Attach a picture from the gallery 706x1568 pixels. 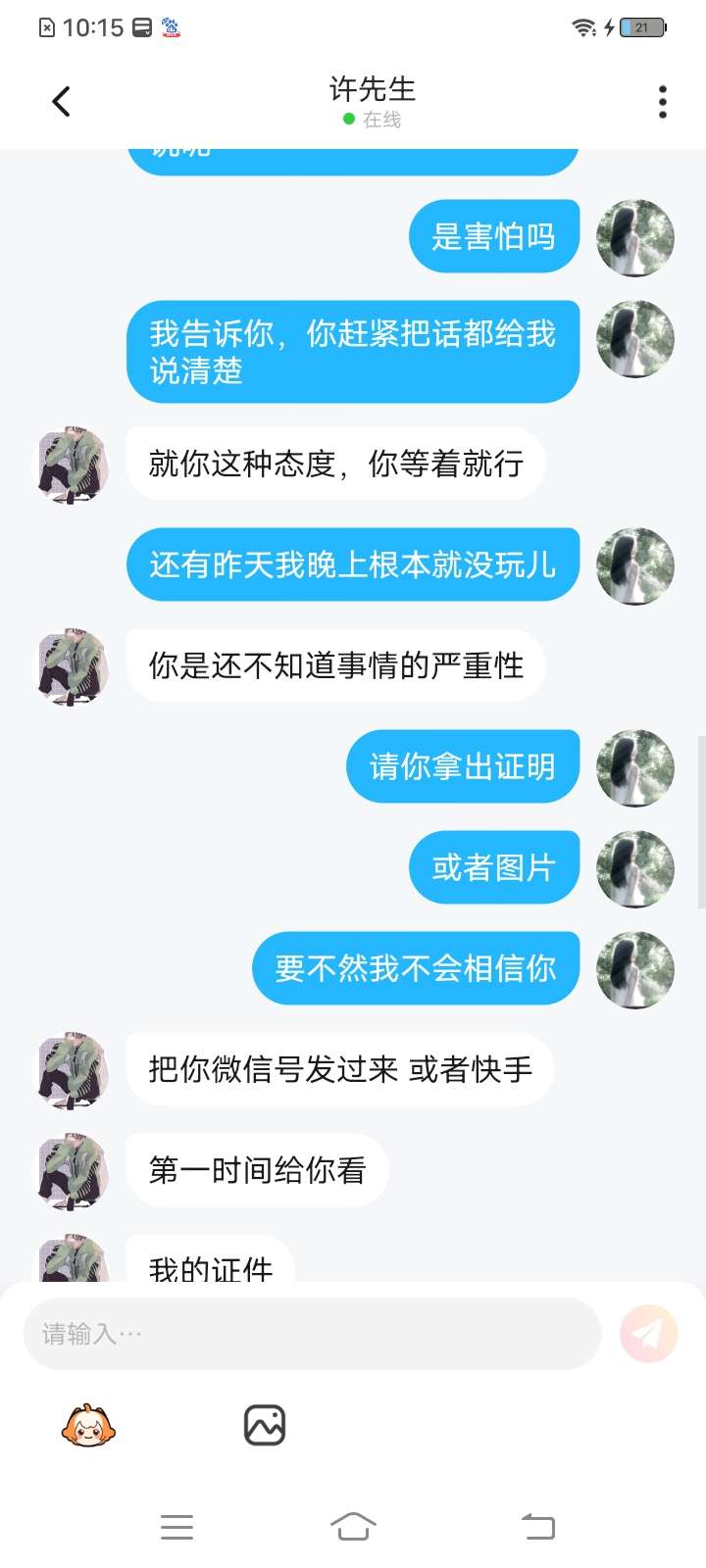pos(264,1426)
